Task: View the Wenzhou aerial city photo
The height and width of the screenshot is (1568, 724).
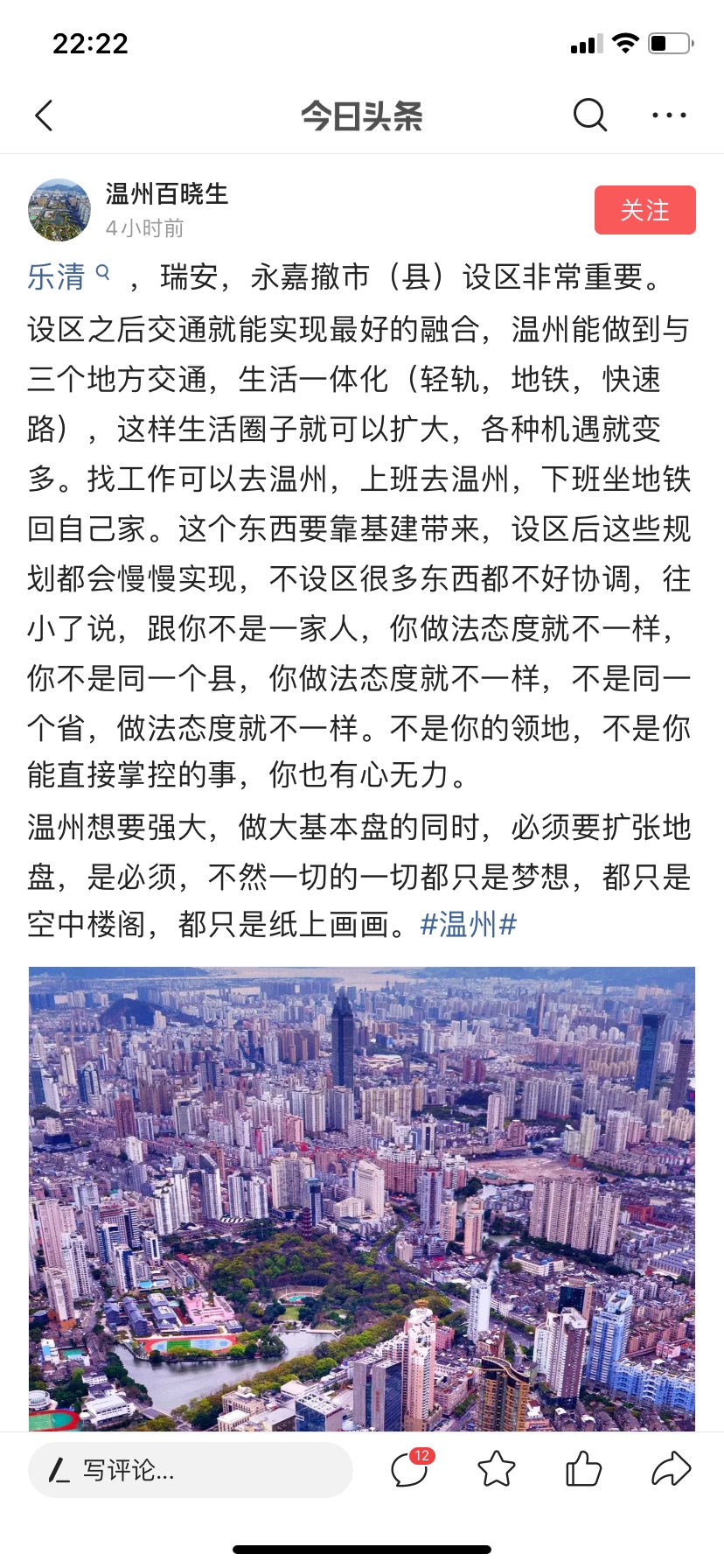Action: click(362, 1199)
